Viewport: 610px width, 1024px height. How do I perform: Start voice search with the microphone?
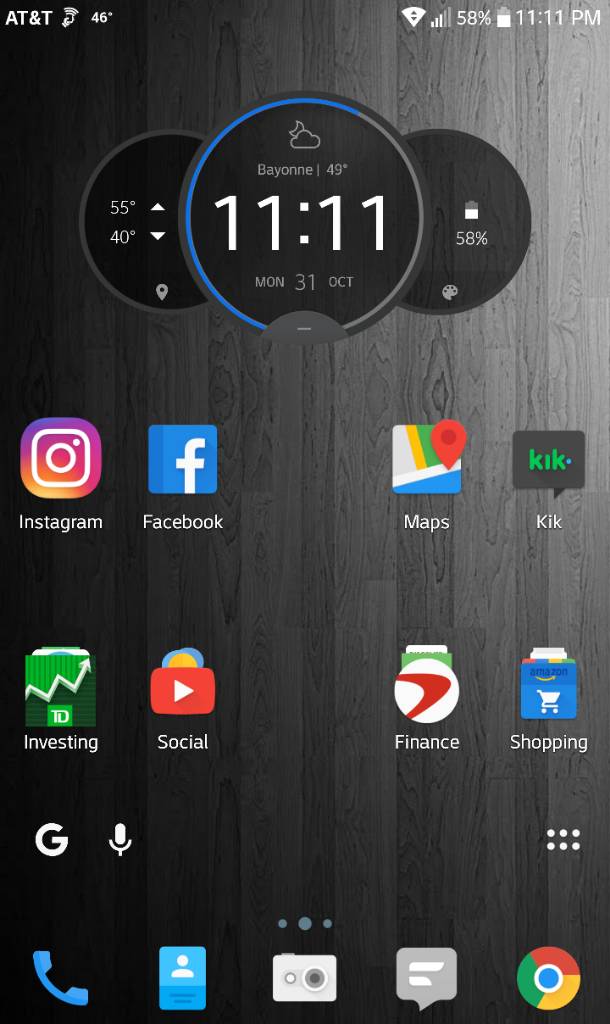point(120,840)
